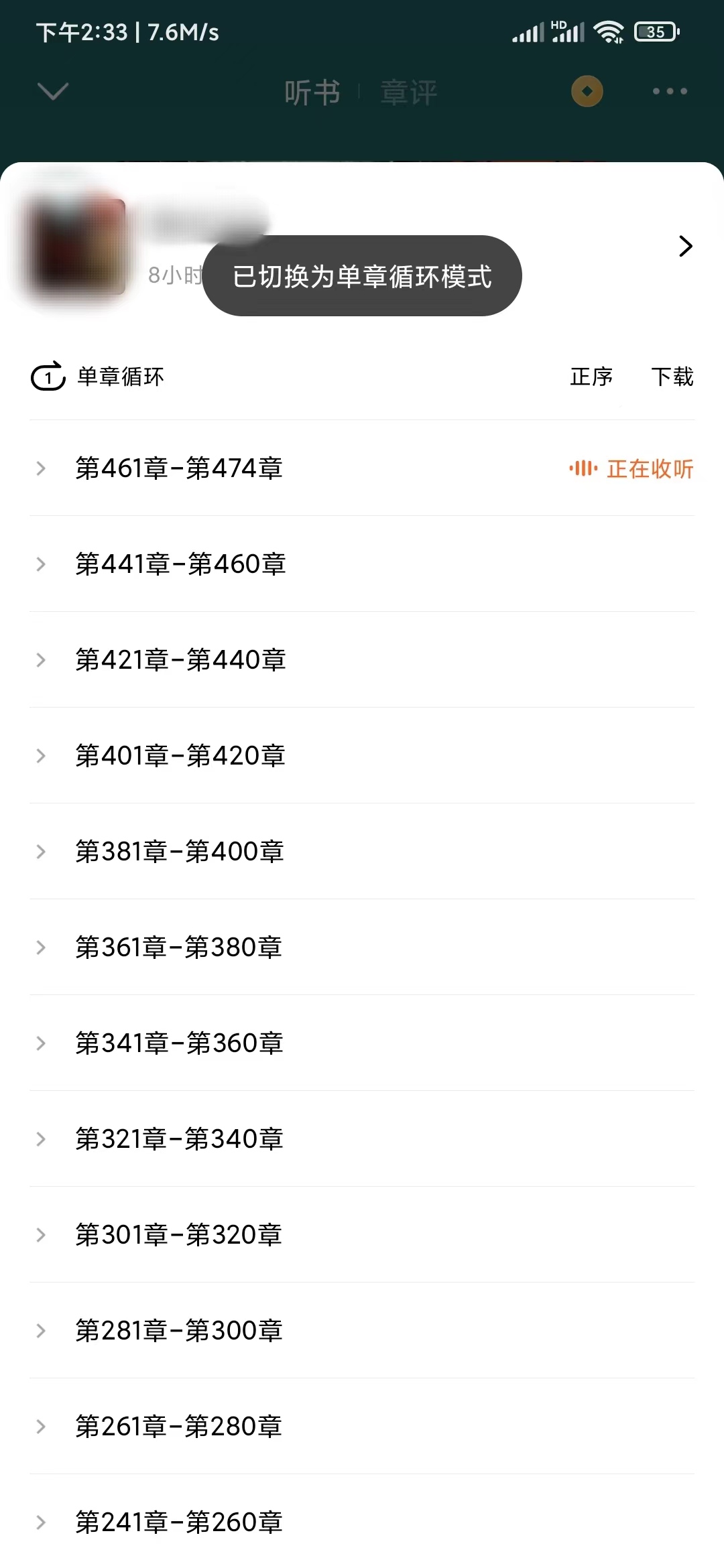Expand chapter group 第241章-第260章
This screenshot has height=1568, width=724.
tap(180, 1521)
